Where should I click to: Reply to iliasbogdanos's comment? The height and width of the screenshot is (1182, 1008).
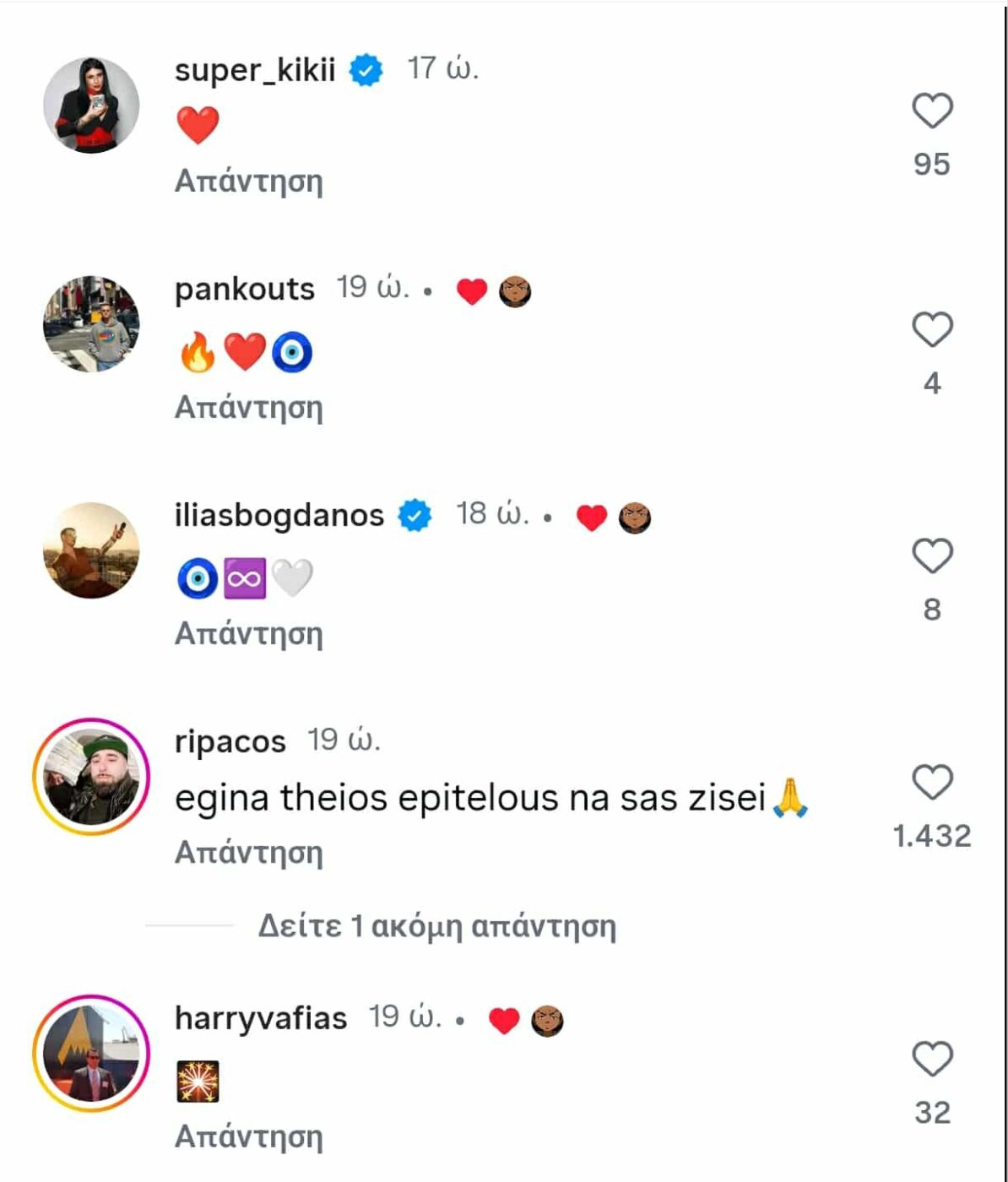pyautogui.click(x=248, y=634)
